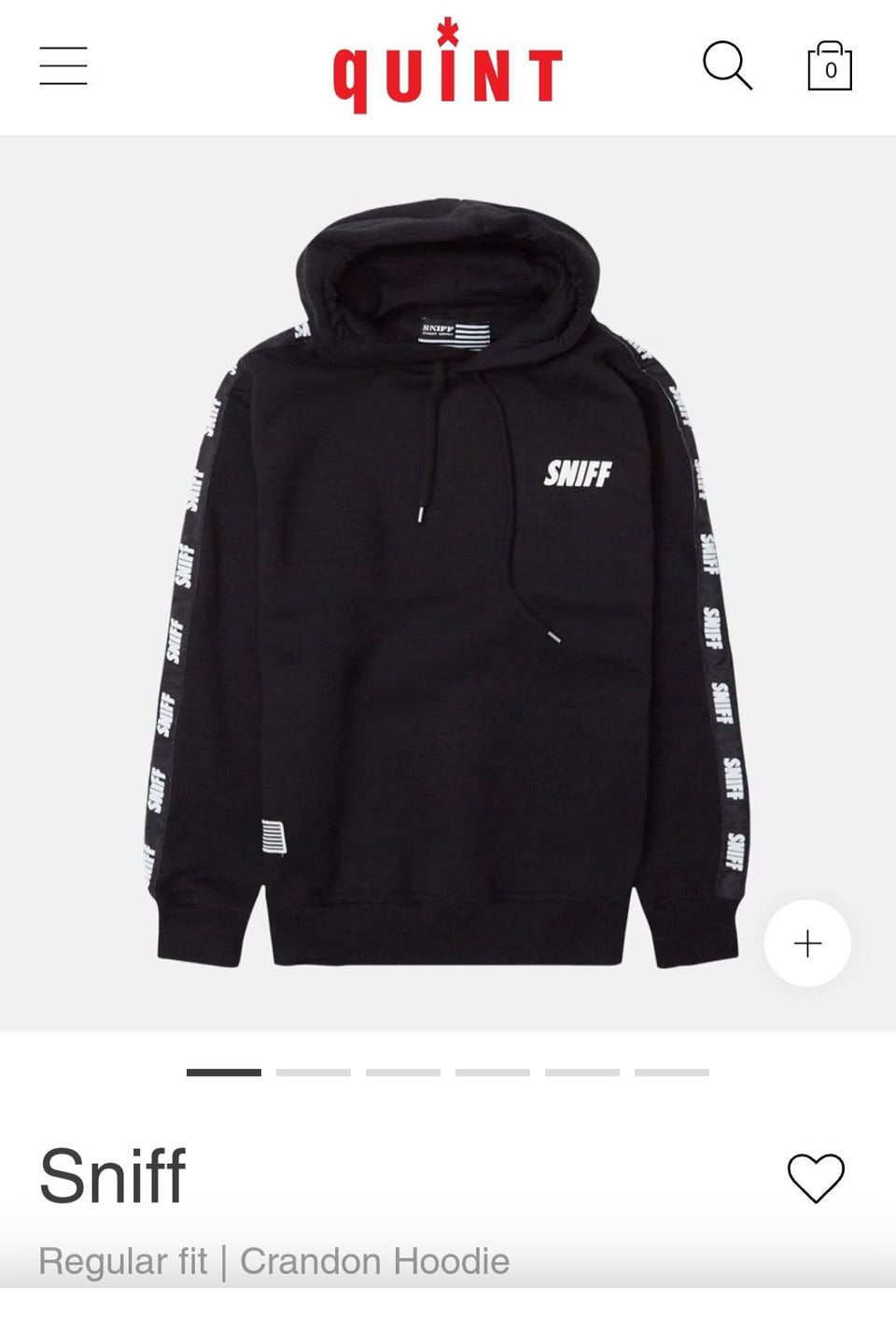The height and width of the screenshot is (1318, 896).
Task: Zoom the hoodie image with the plus button
Action: (807, 943)
